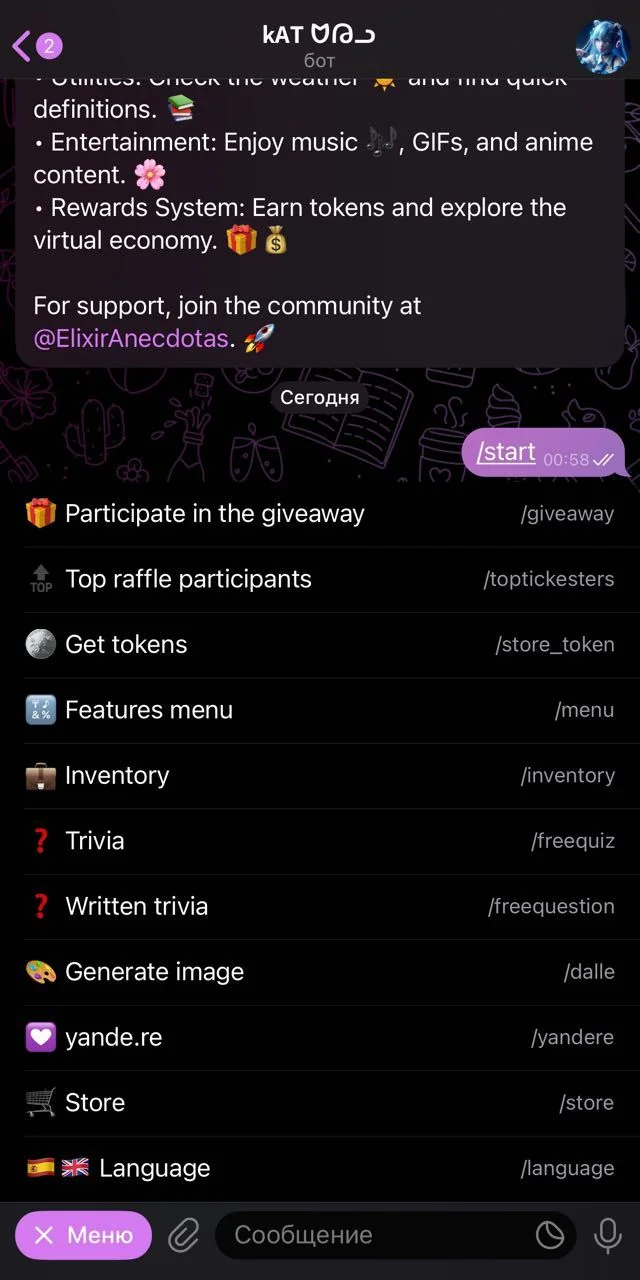Select the Language command
Image resolution: width=640 pixels, height=1280 pixels.
320,1168
